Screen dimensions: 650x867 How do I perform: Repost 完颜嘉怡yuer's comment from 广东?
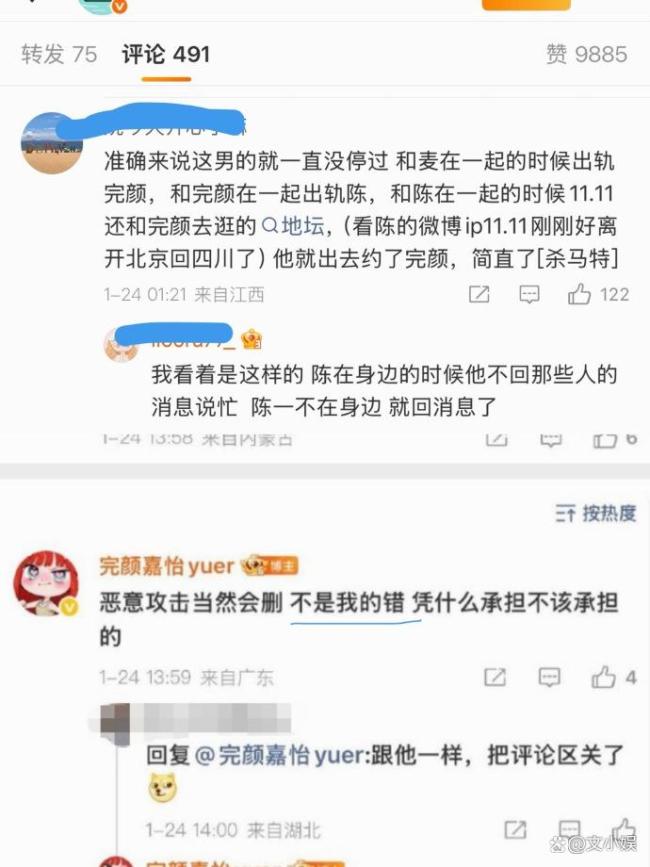[495, 677]
